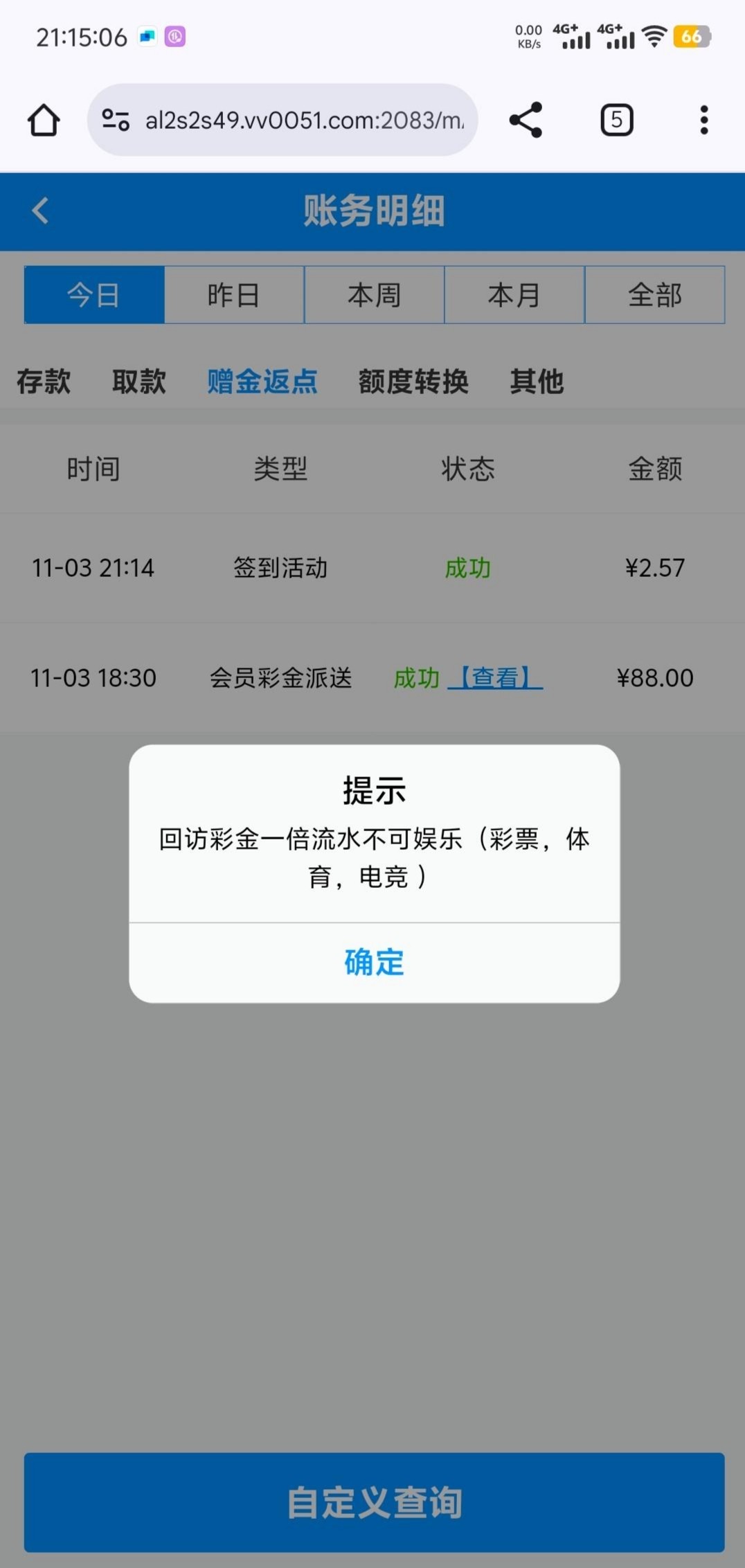This screenshot has height=1568, width=745.
Task: Open 自定义查询 custom search
Action: pyautogui.click(x=374, y=1502)
